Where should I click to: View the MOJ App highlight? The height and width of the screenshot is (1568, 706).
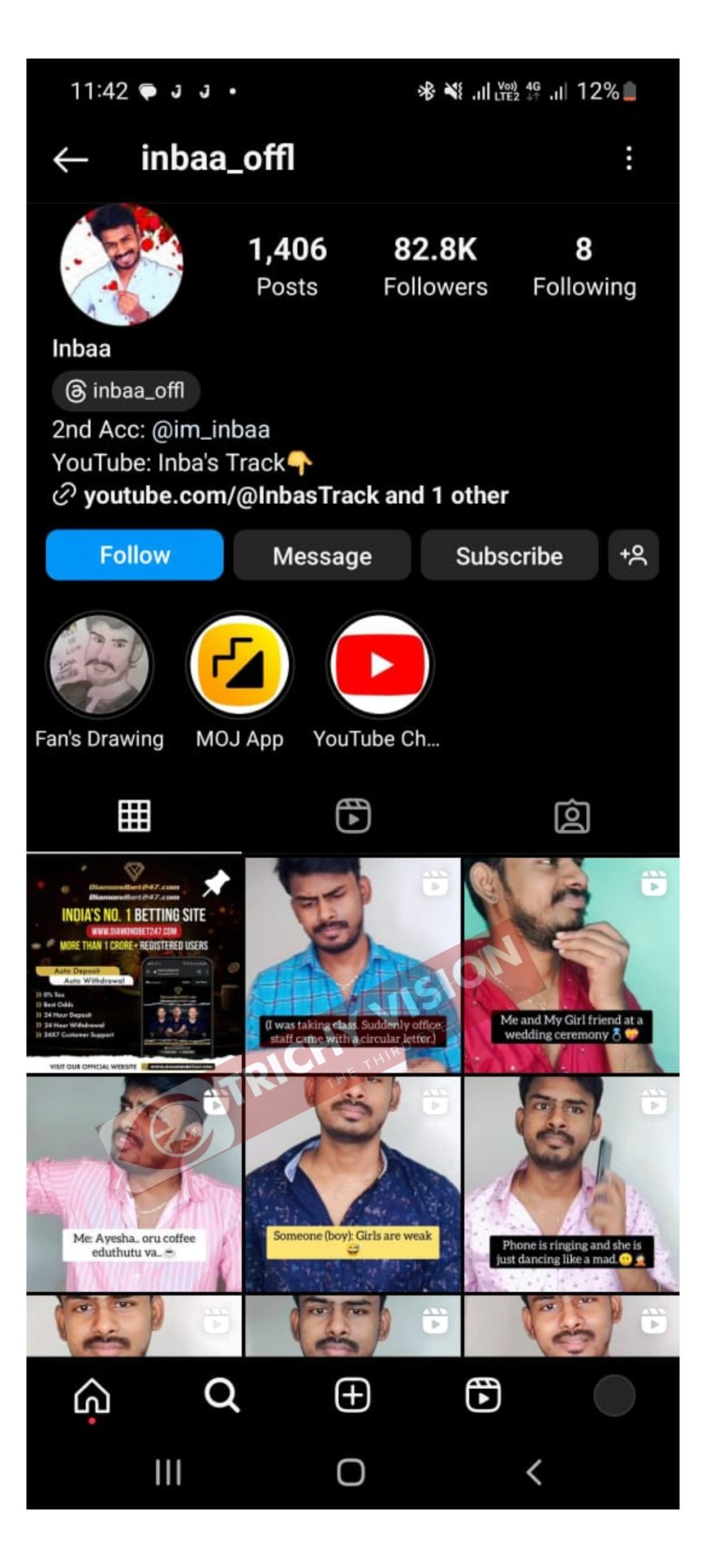coord(239,665)
